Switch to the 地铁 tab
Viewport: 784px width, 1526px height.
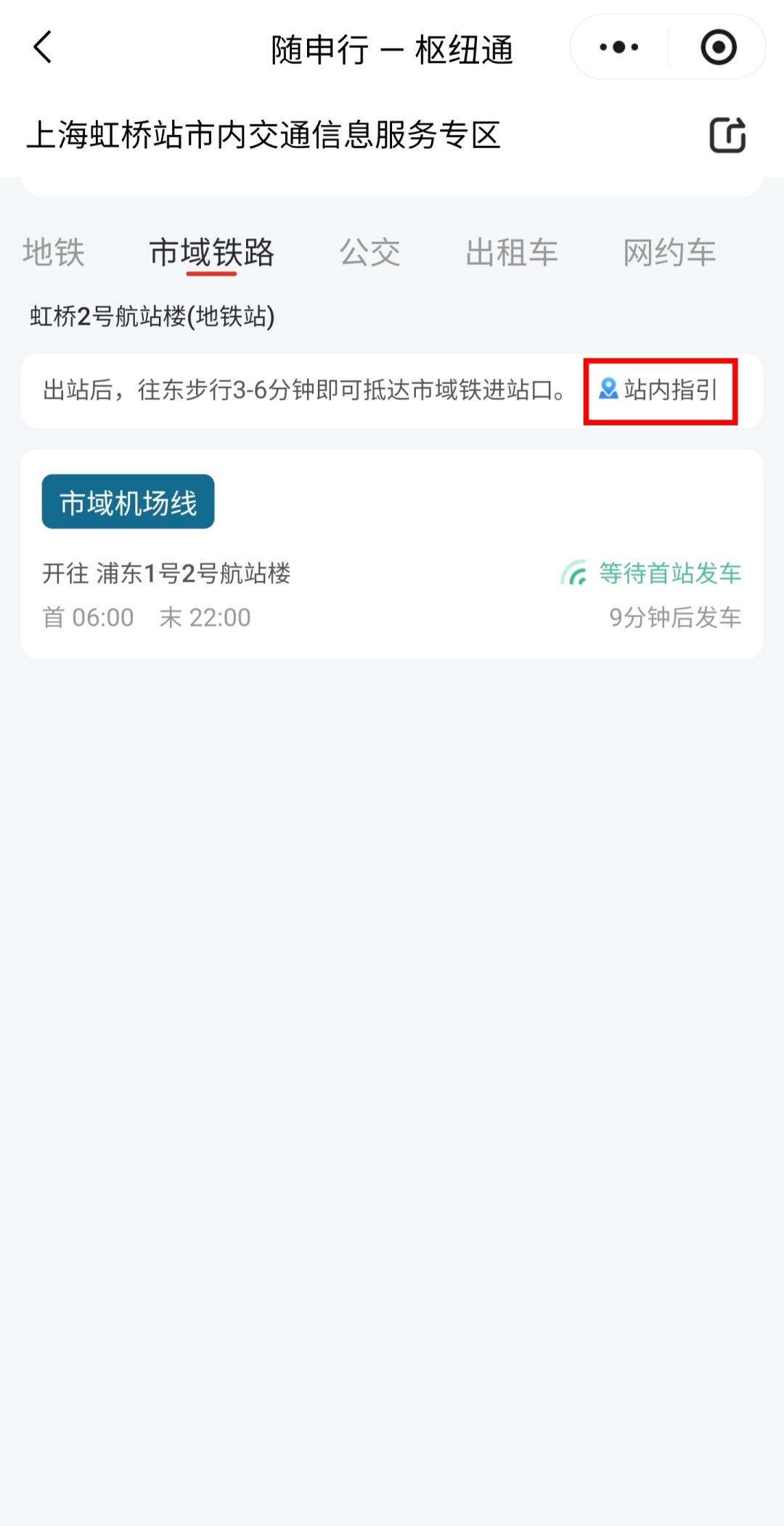54,252
